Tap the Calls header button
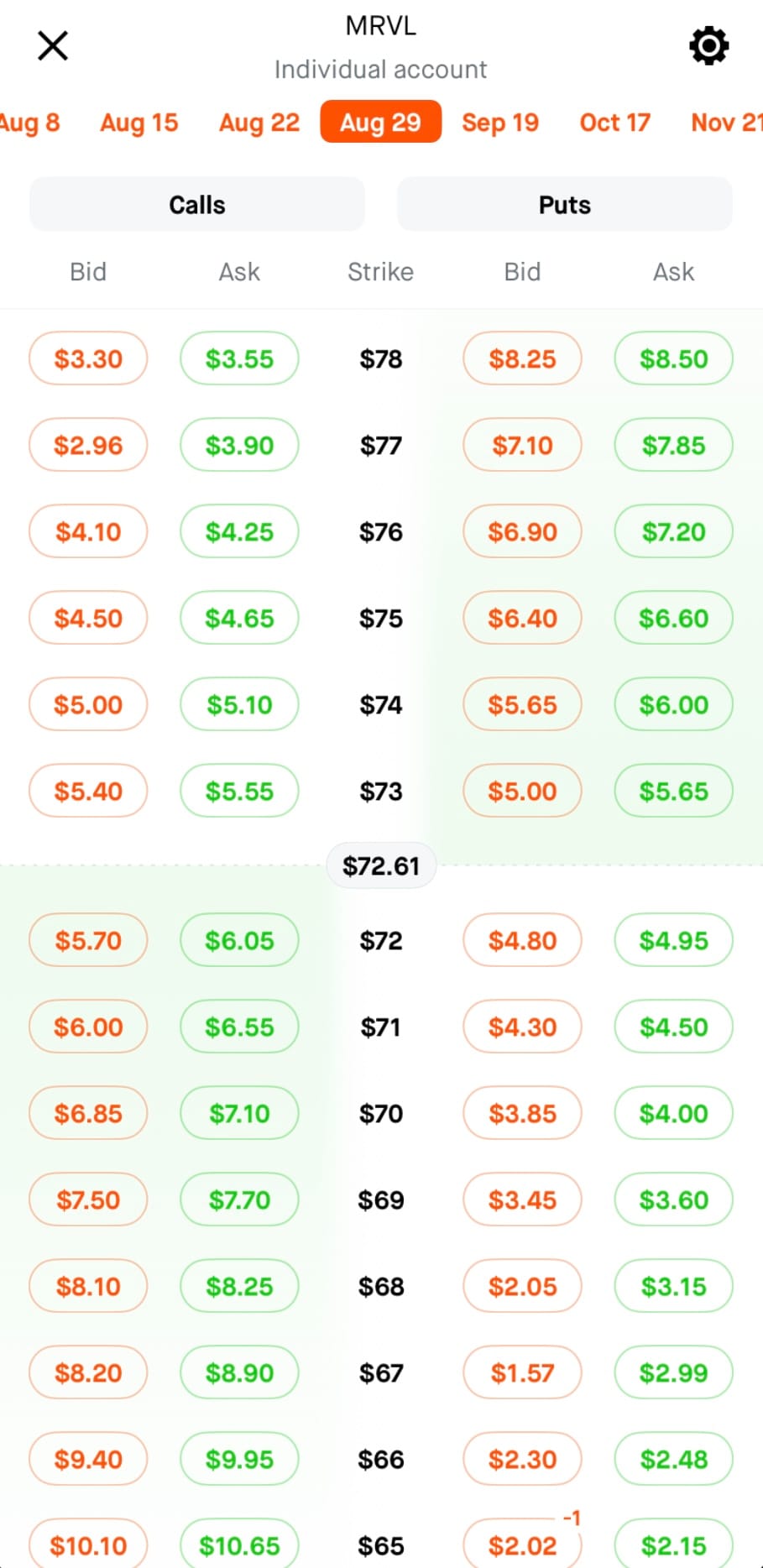The height and width of the screenshot is (1568, 763). coord(197,204)
